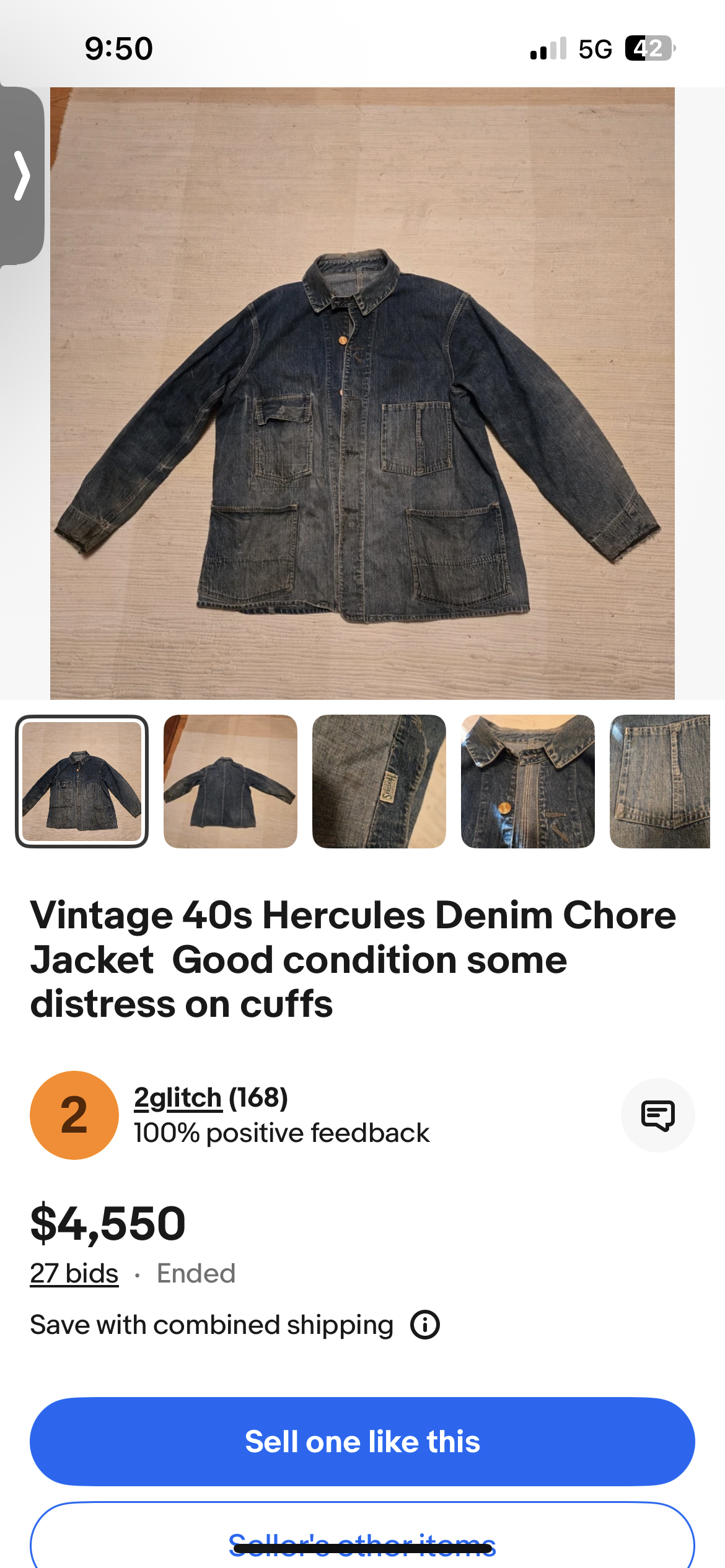The height and width of the screenshot is (1568, 725).
Task: Show the third thumbnail with the label tag
Action: coord(379,782)
